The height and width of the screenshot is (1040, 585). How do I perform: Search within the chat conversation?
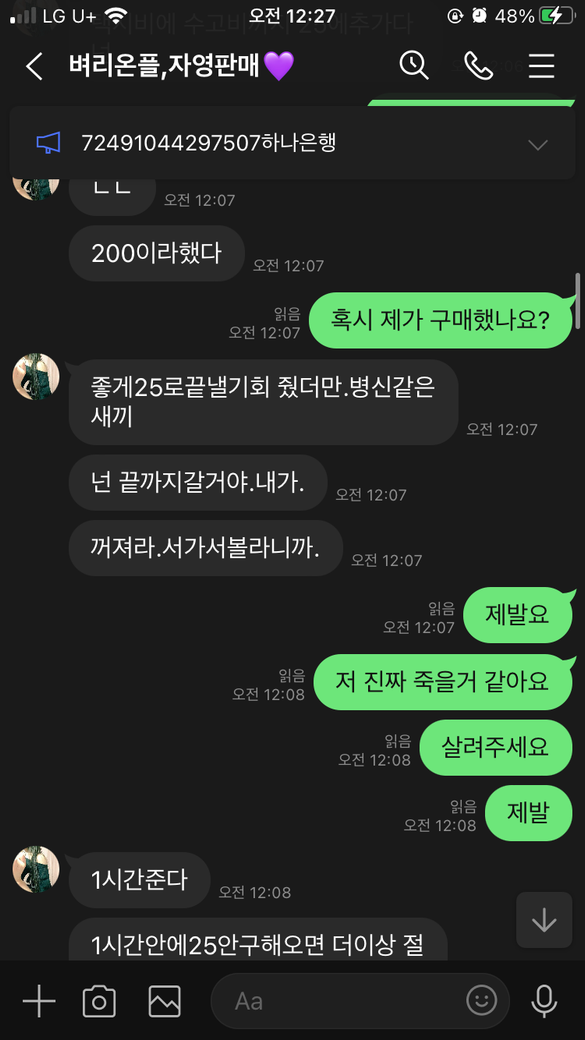[x=414, y=66]
